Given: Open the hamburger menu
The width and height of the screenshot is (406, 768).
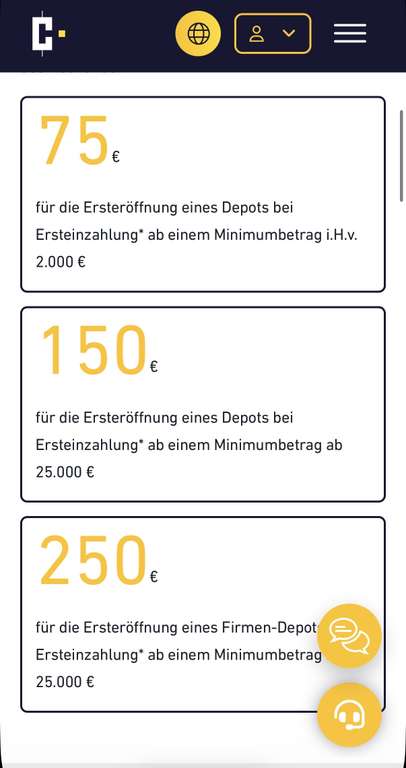Looking at the screenshot, I should pyautogui.click(x=350, y=33).
